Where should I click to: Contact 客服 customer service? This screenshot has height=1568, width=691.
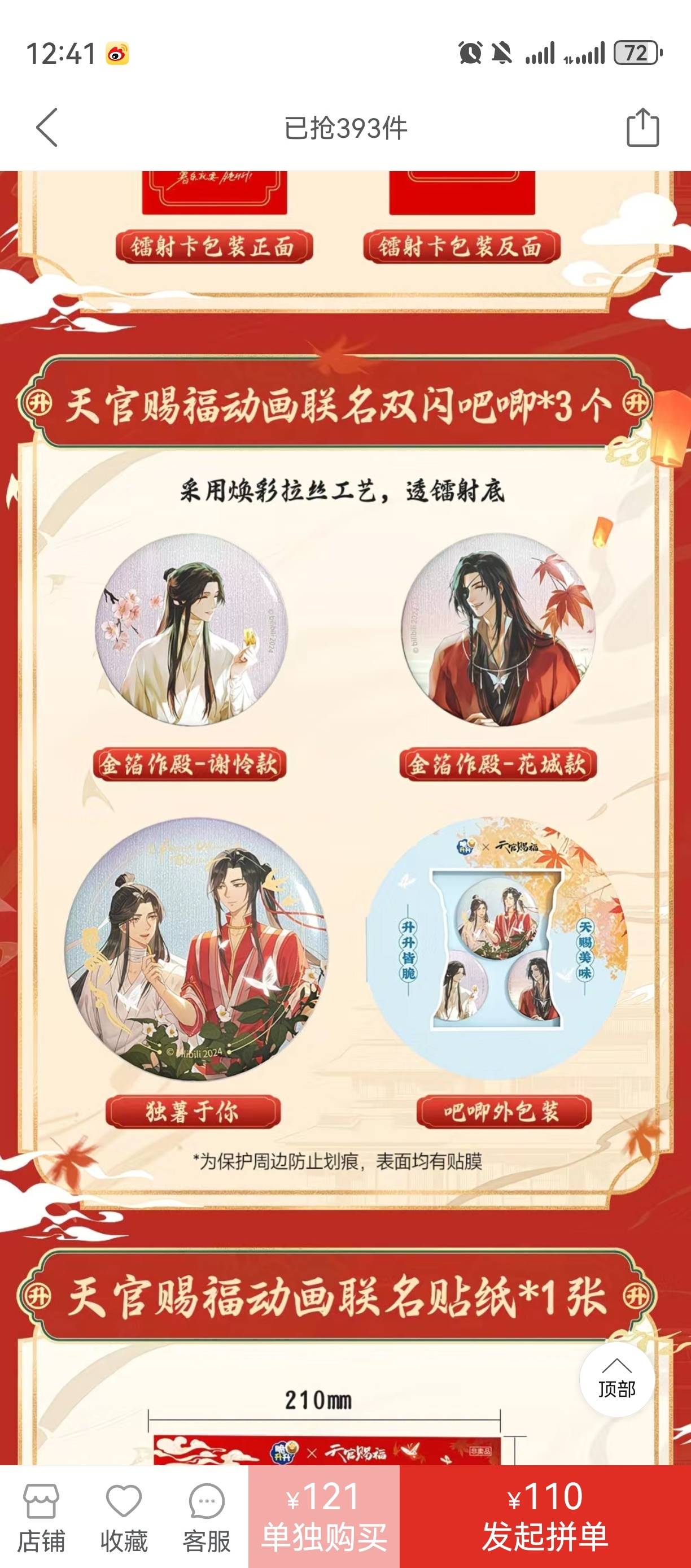[207, 1517]
